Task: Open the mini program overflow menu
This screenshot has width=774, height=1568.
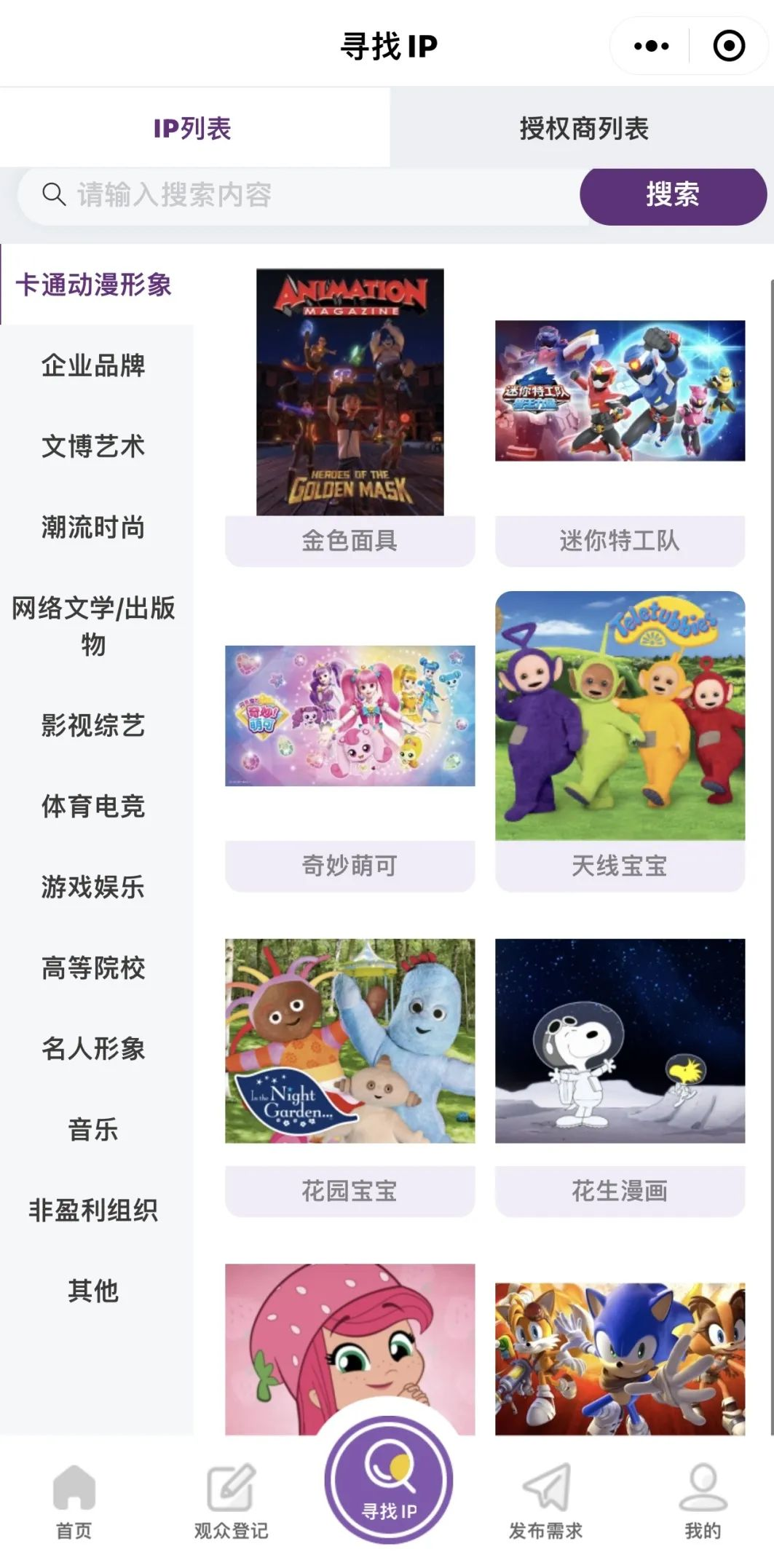Action: [x=651, y=46]
